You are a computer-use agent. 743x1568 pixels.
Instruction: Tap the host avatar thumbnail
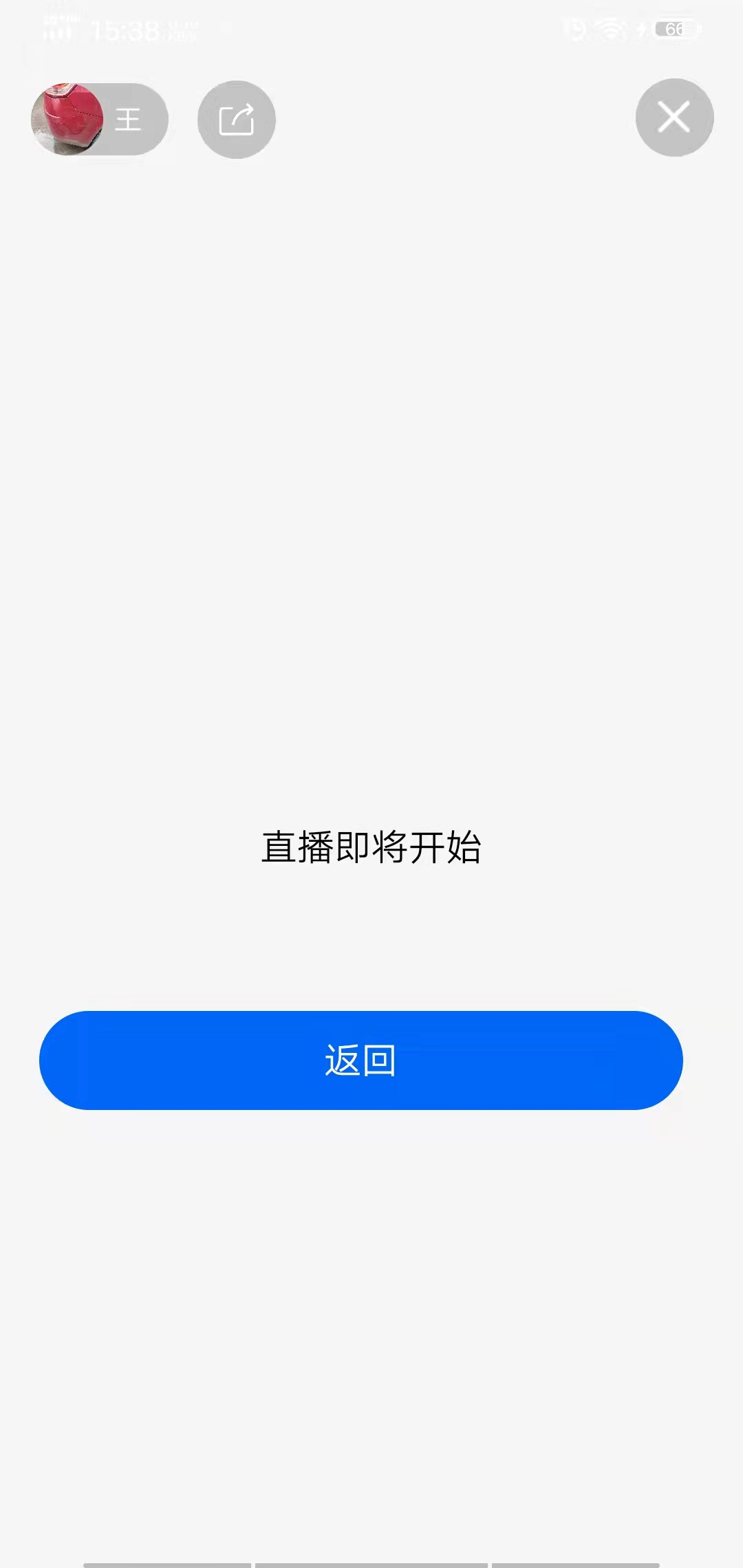pyautogui.click(x=69, y=119)
